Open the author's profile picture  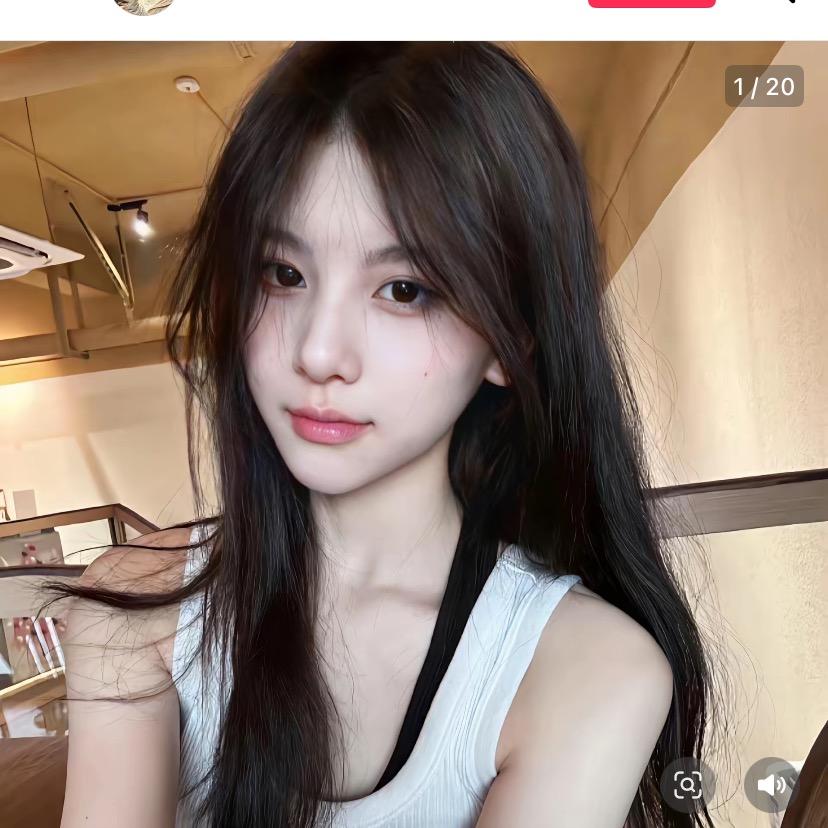144,6
